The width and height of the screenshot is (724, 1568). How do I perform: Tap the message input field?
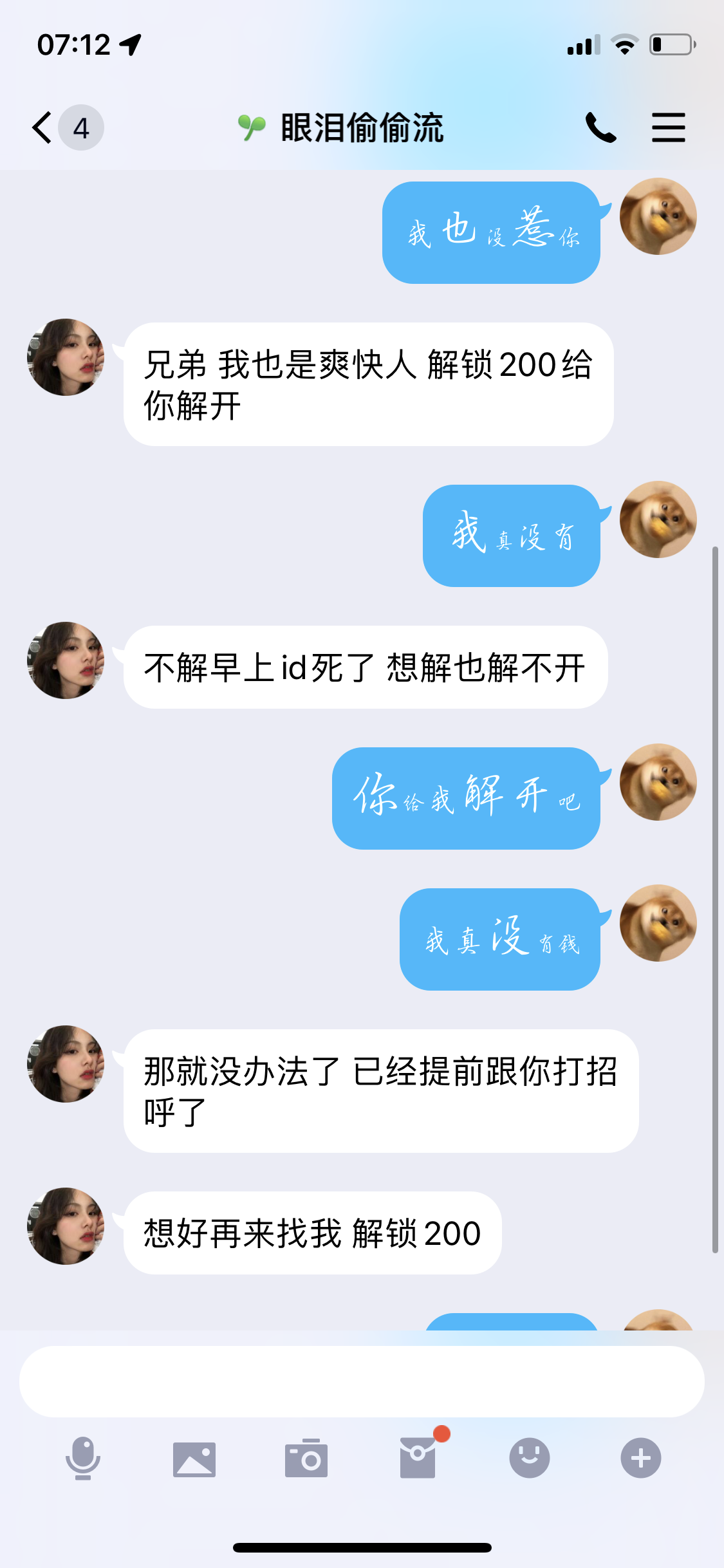click(362, 1381)
